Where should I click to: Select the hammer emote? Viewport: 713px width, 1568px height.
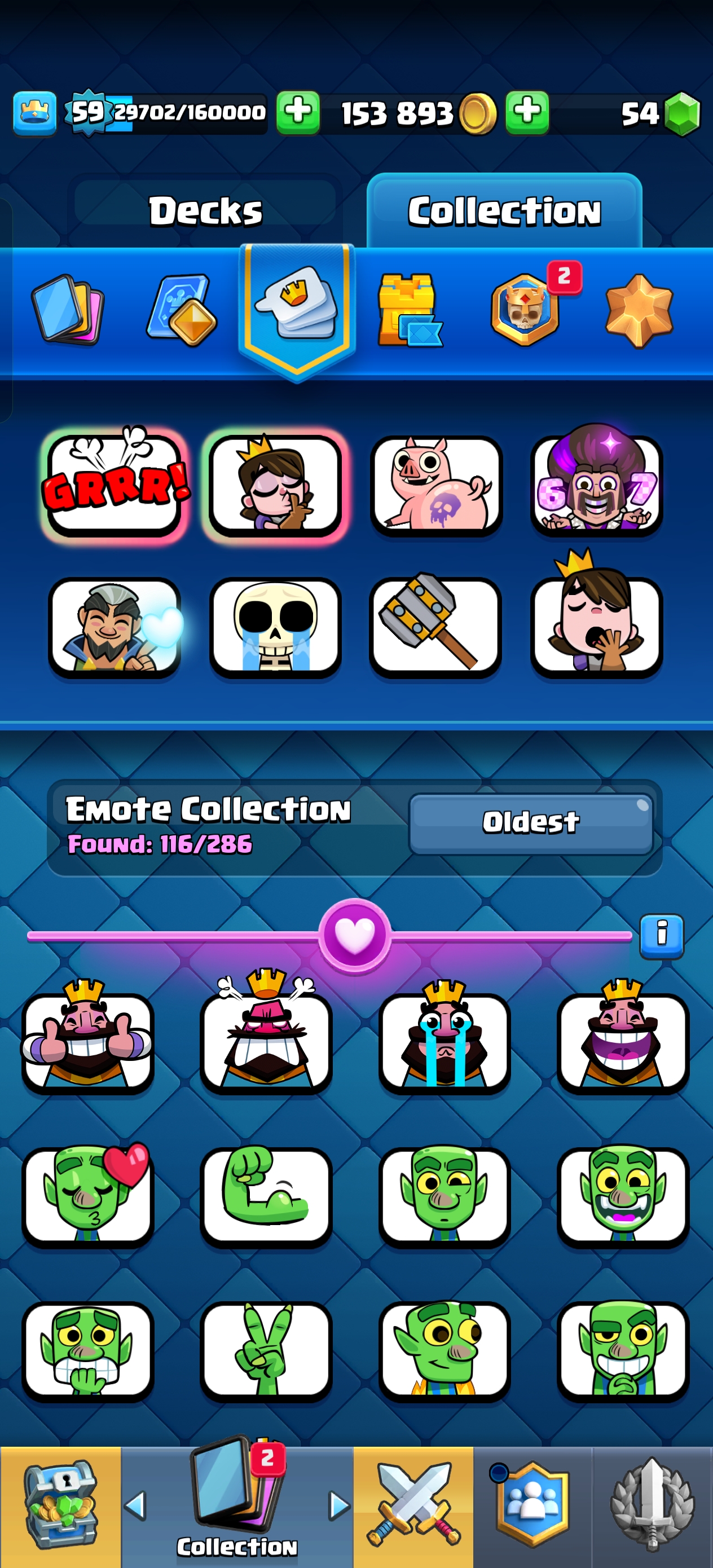coord(435,627)
